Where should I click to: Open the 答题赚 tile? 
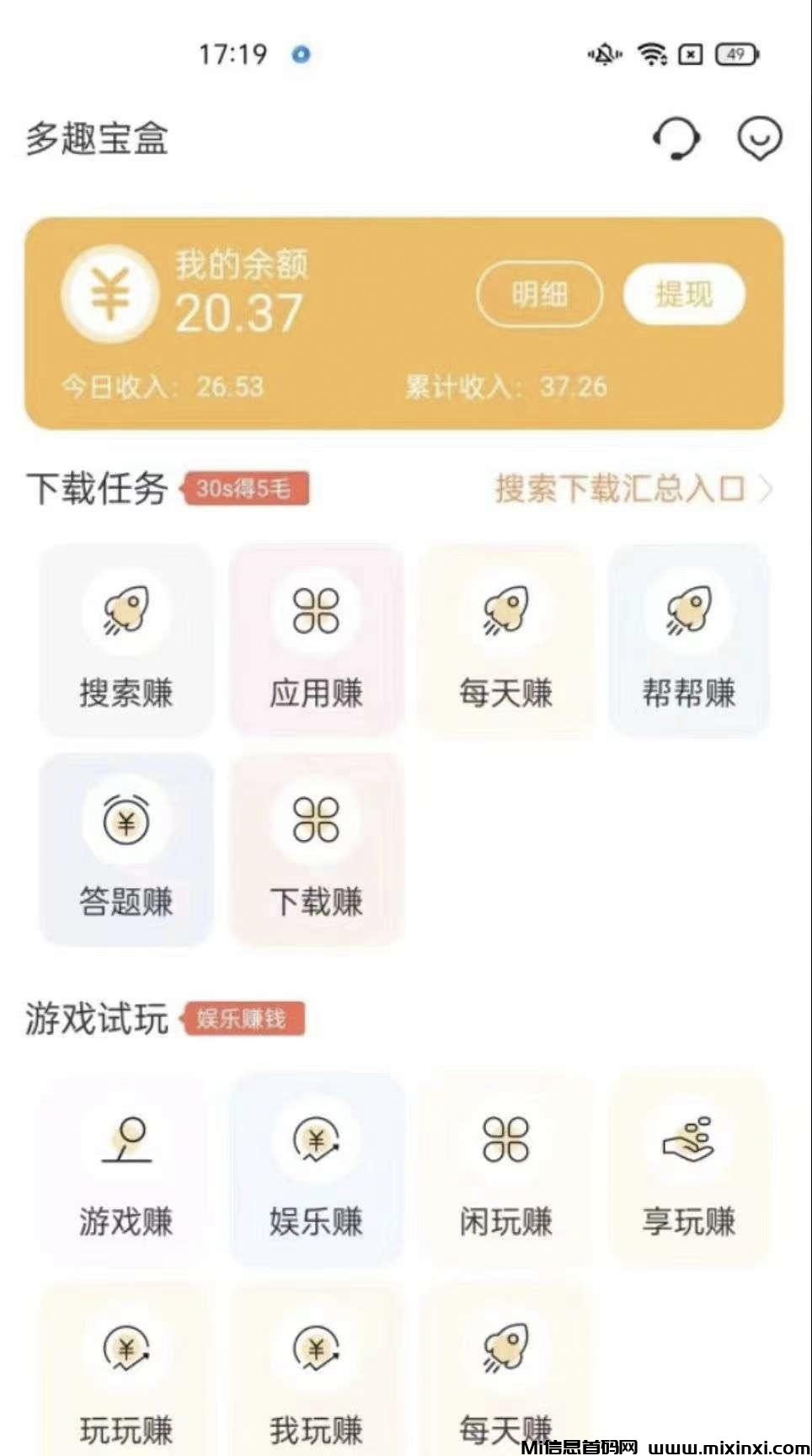(126, 850)
